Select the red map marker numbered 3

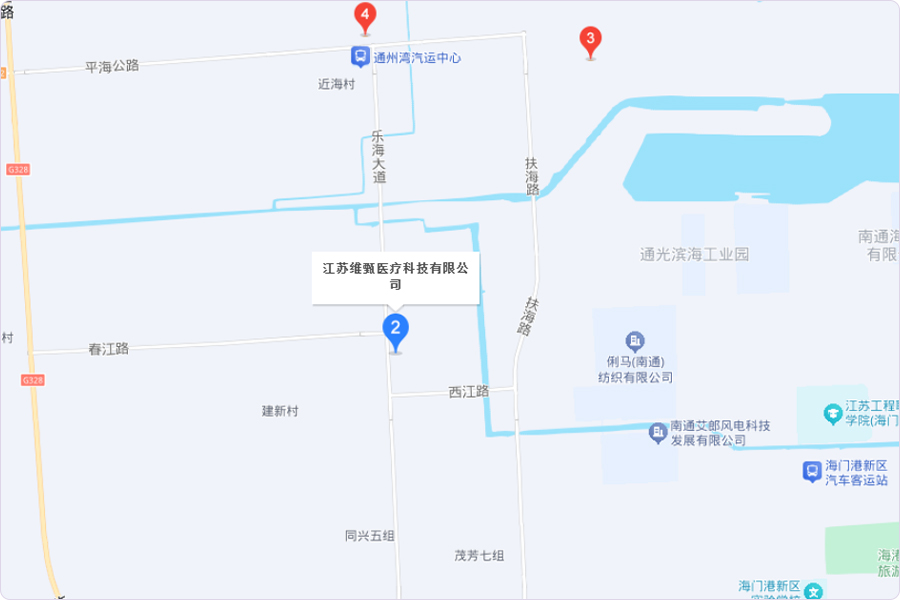591,41
